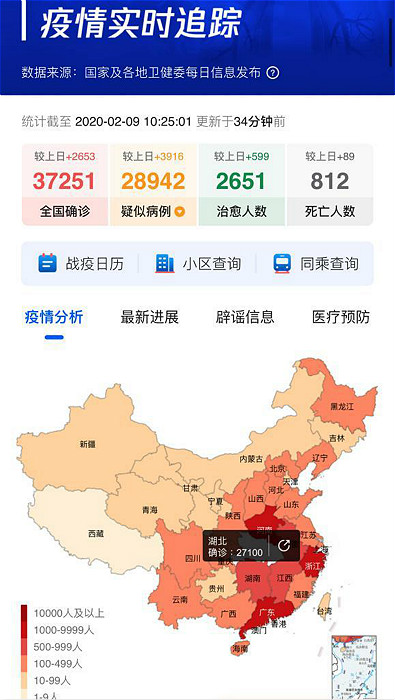Tap the arrow icon in 湖北 tooltip
The width and height of the screenshot is (395, 700).
point(284,546)
